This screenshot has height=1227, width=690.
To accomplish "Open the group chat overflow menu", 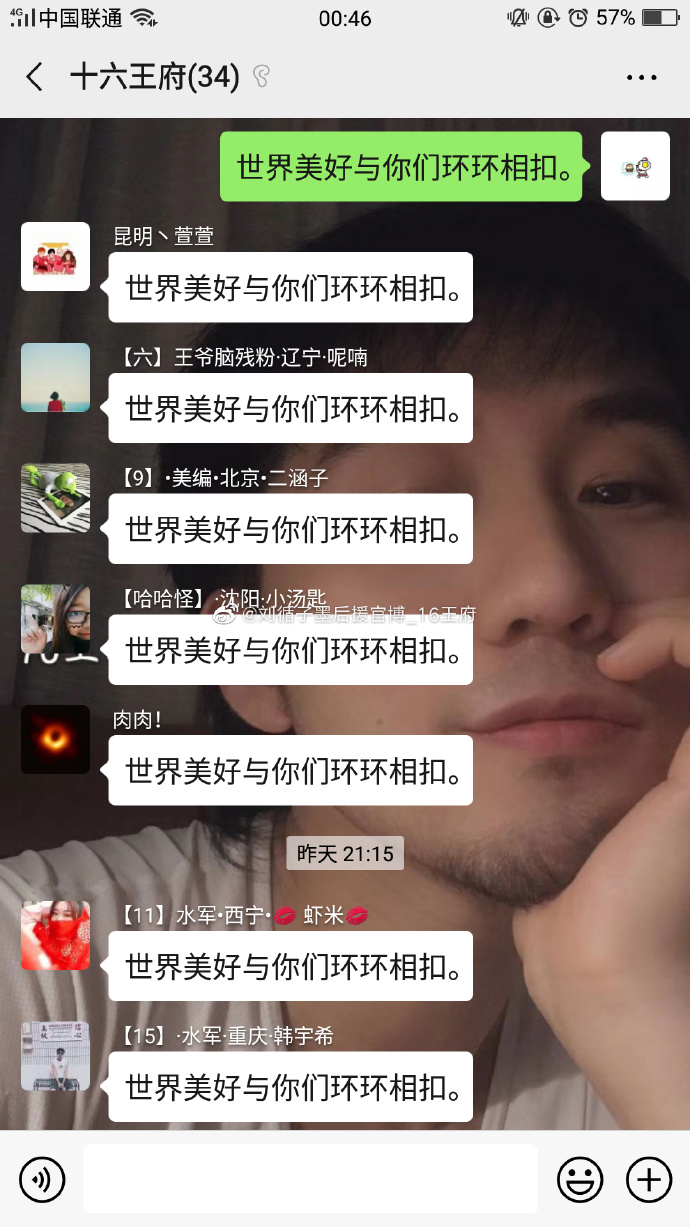I will pyautogui.click(x=641, y=77).
